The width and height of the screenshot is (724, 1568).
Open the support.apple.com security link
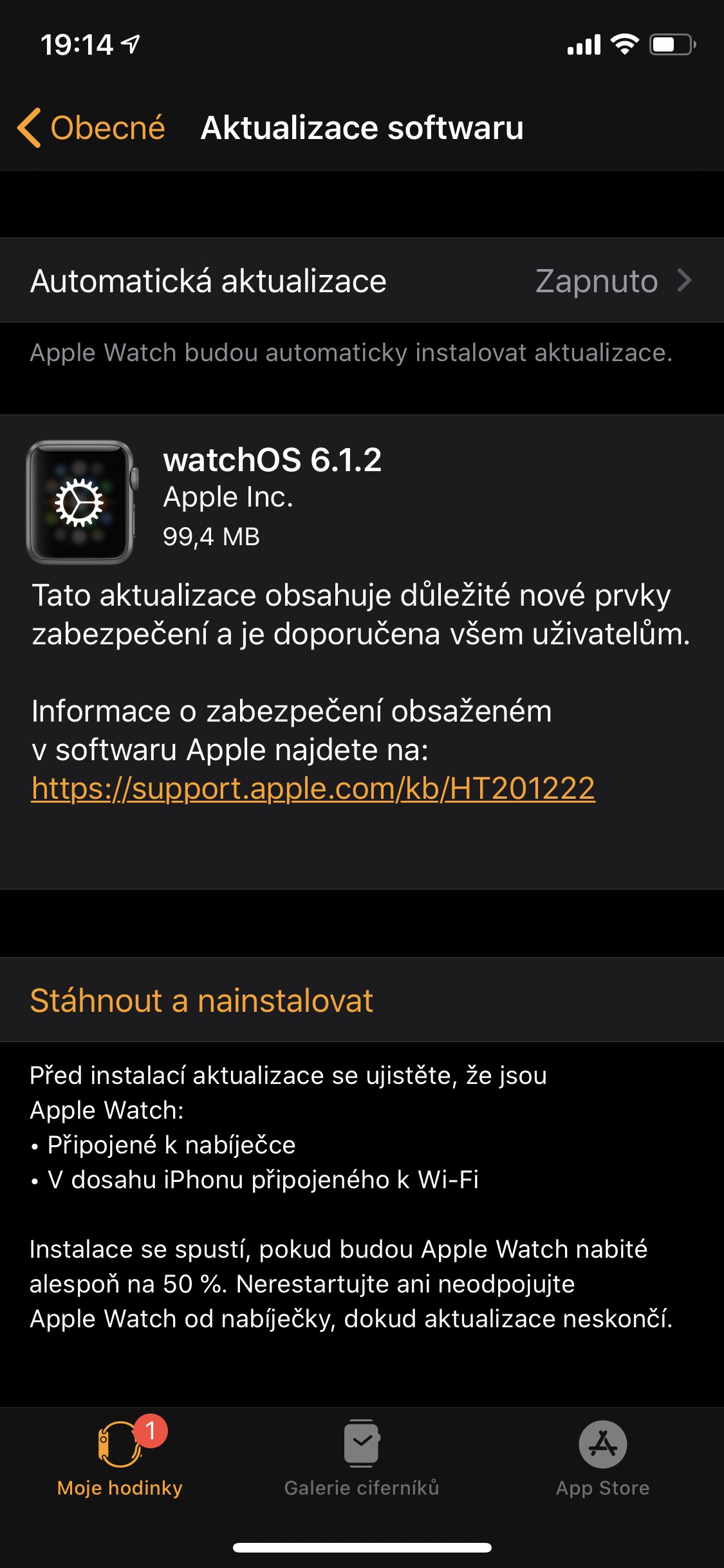pyautogui.click(x=313, y=788)
